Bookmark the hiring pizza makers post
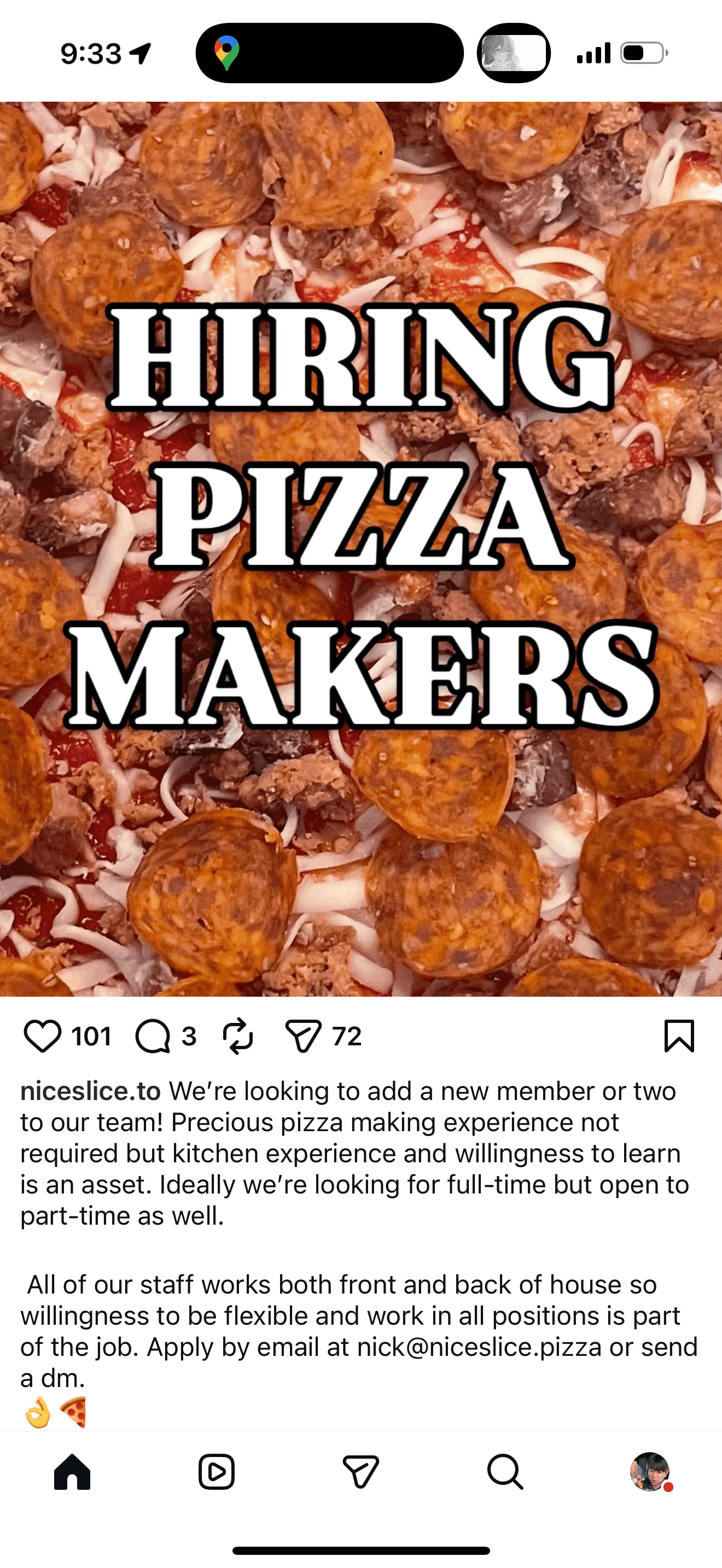Viewport: 722px width, 1568px height. (679, 1036)
